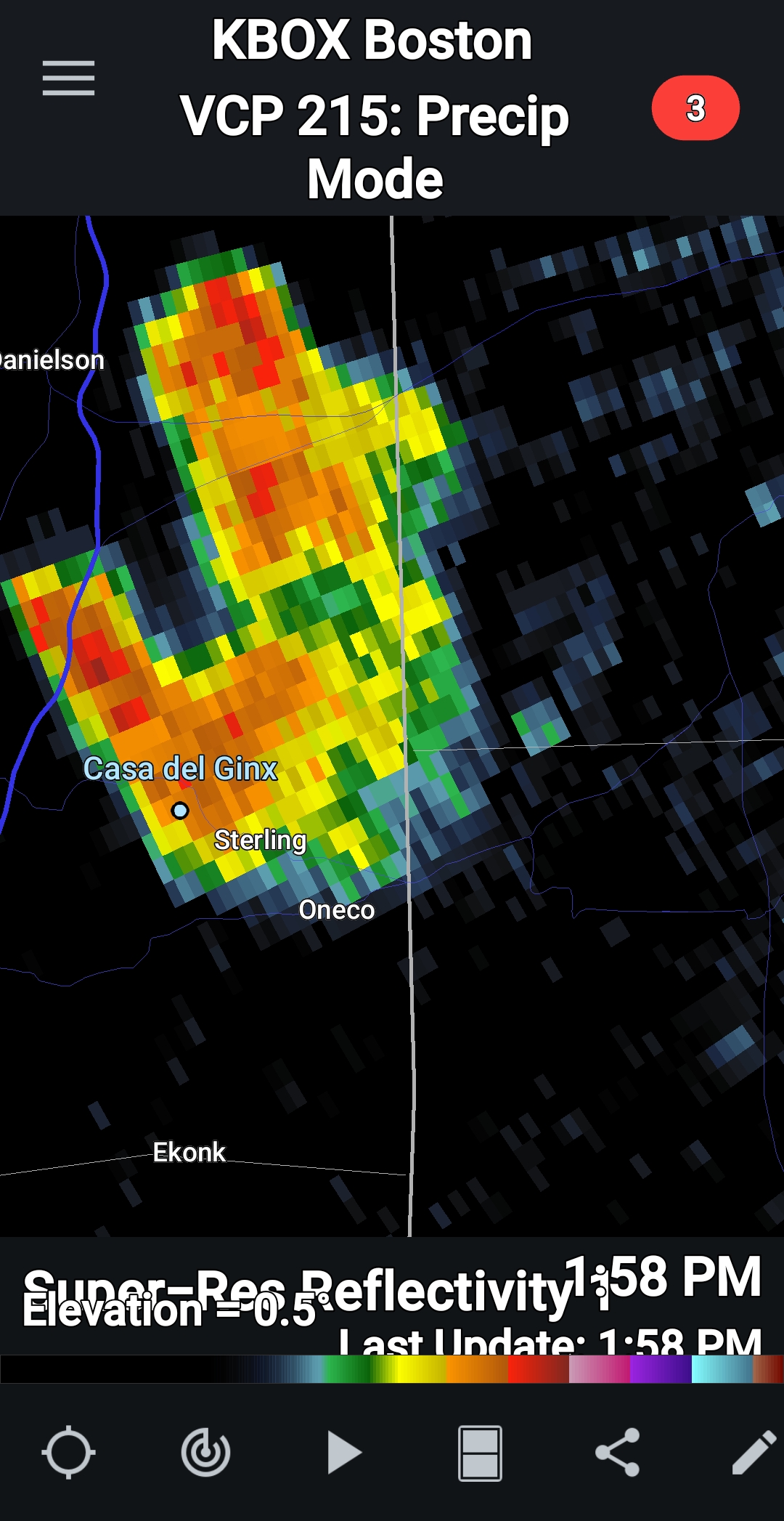Image resolution: width=784 pixels, height=1521 pixels.
Task: Open the radar site selector
Action: pos(205,1453)
